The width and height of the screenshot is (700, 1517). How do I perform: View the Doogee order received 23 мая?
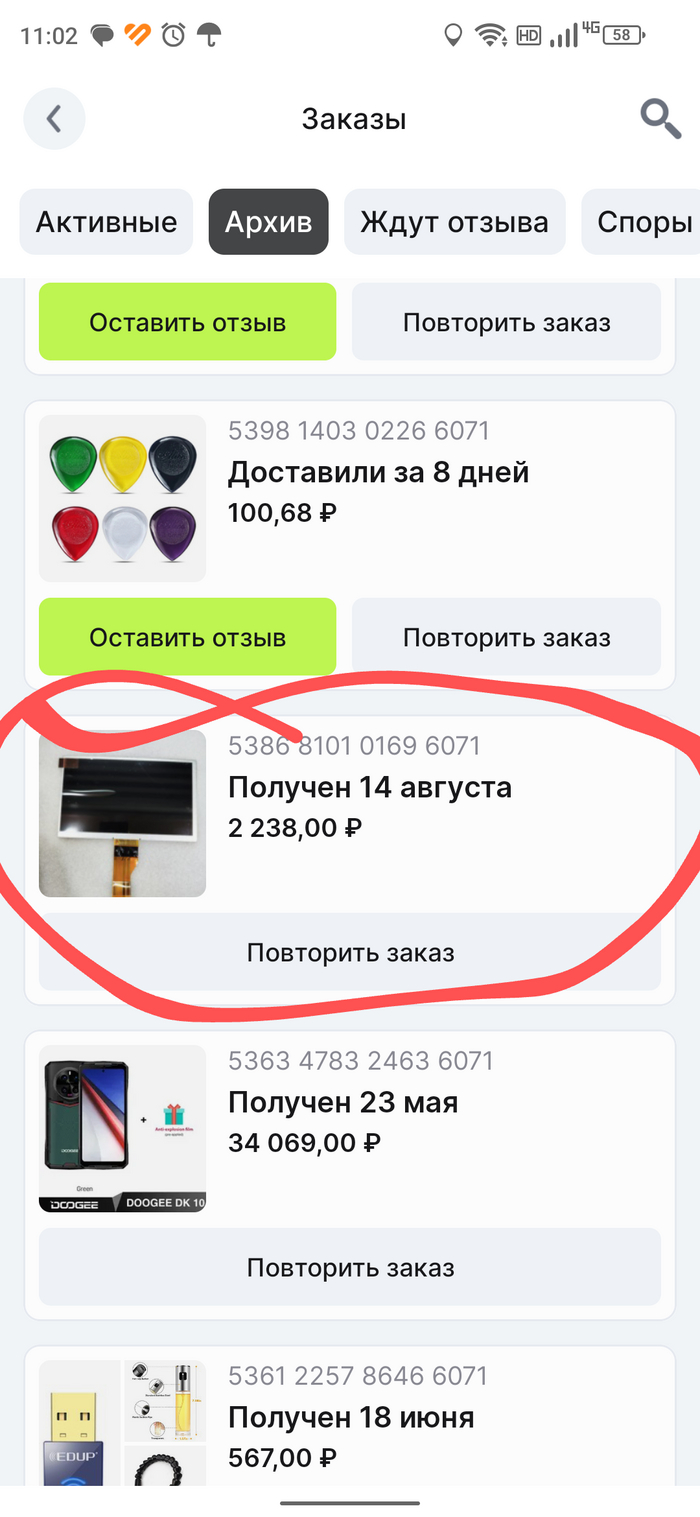[343, 1103]
